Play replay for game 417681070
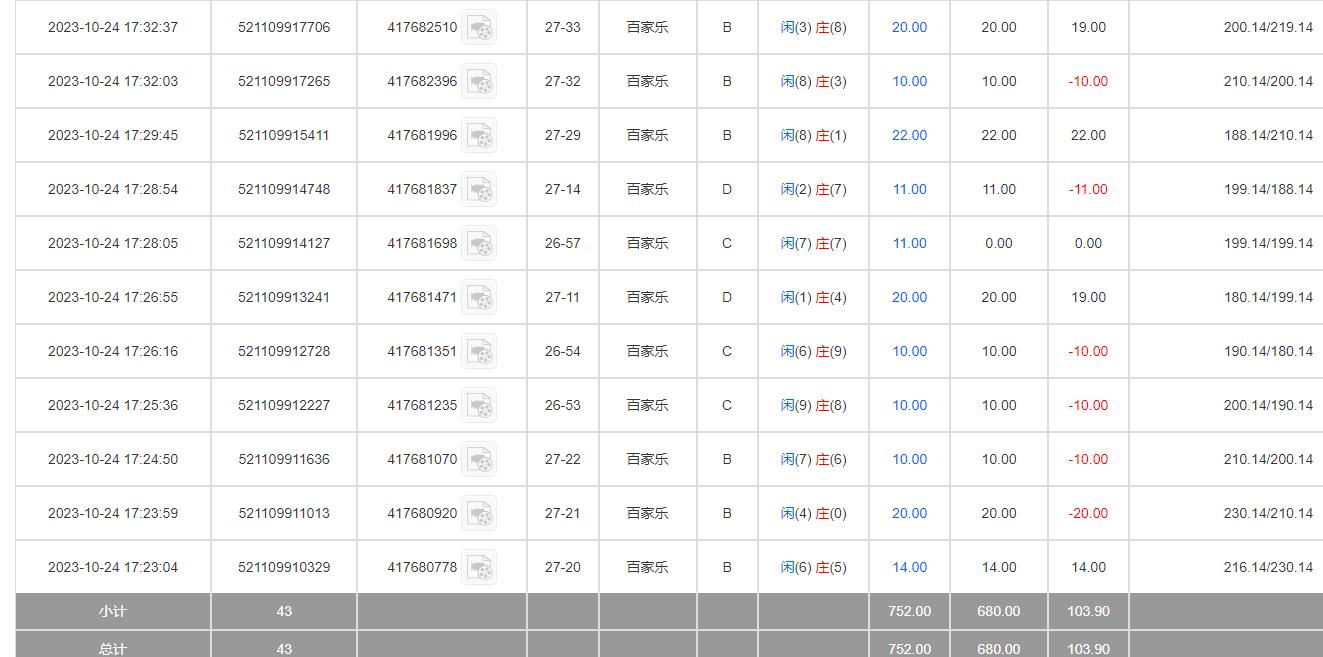This screenshot has width=1323, height=657. coord(480,460)
